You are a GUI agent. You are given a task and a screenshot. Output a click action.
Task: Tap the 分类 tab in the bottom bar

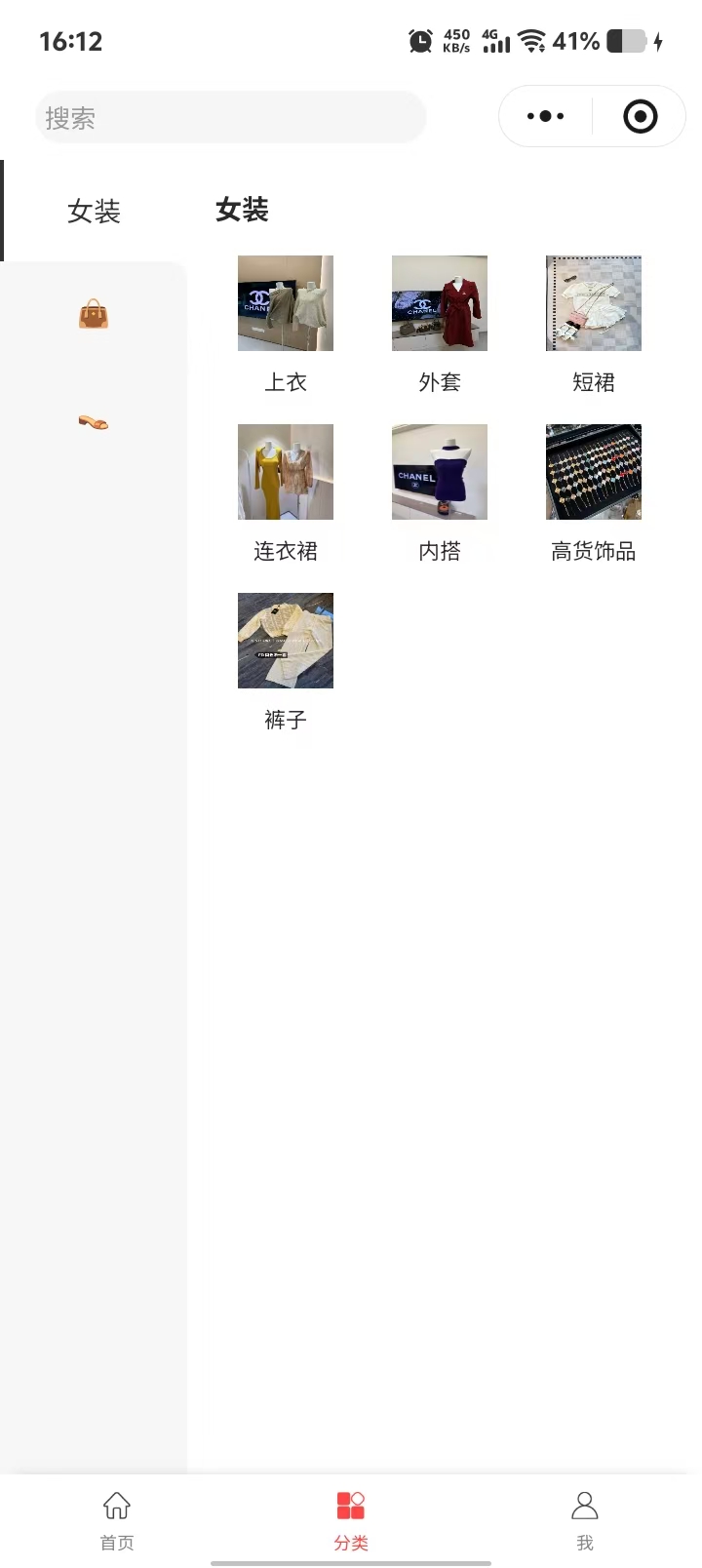pos(351,1519)
